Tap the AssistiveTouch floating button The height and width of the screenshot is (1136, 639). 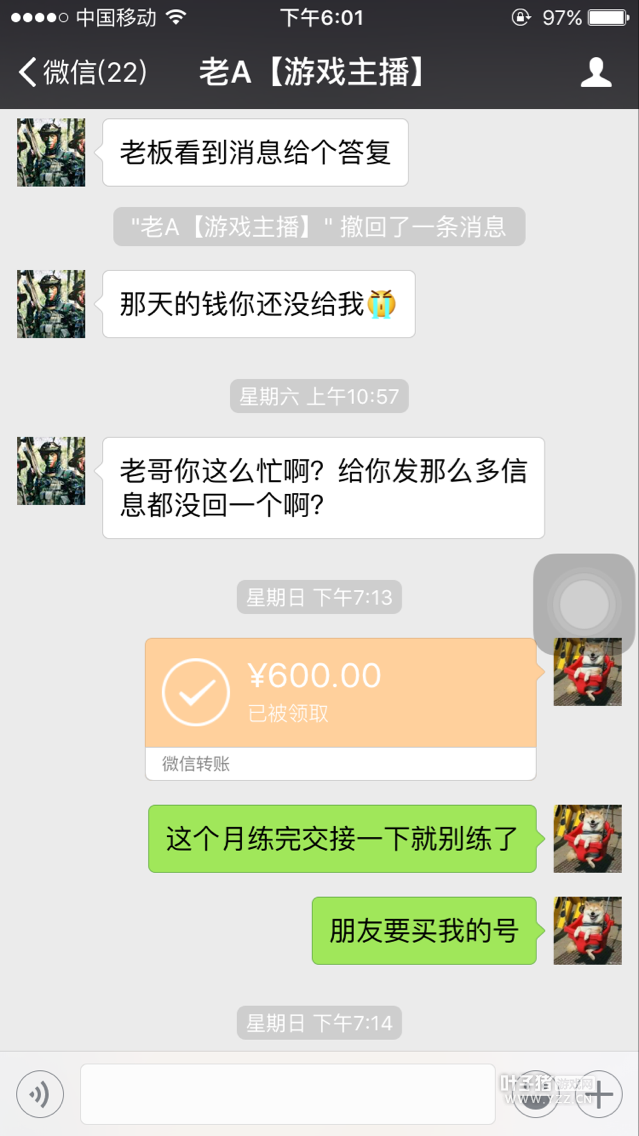point(584,604)
